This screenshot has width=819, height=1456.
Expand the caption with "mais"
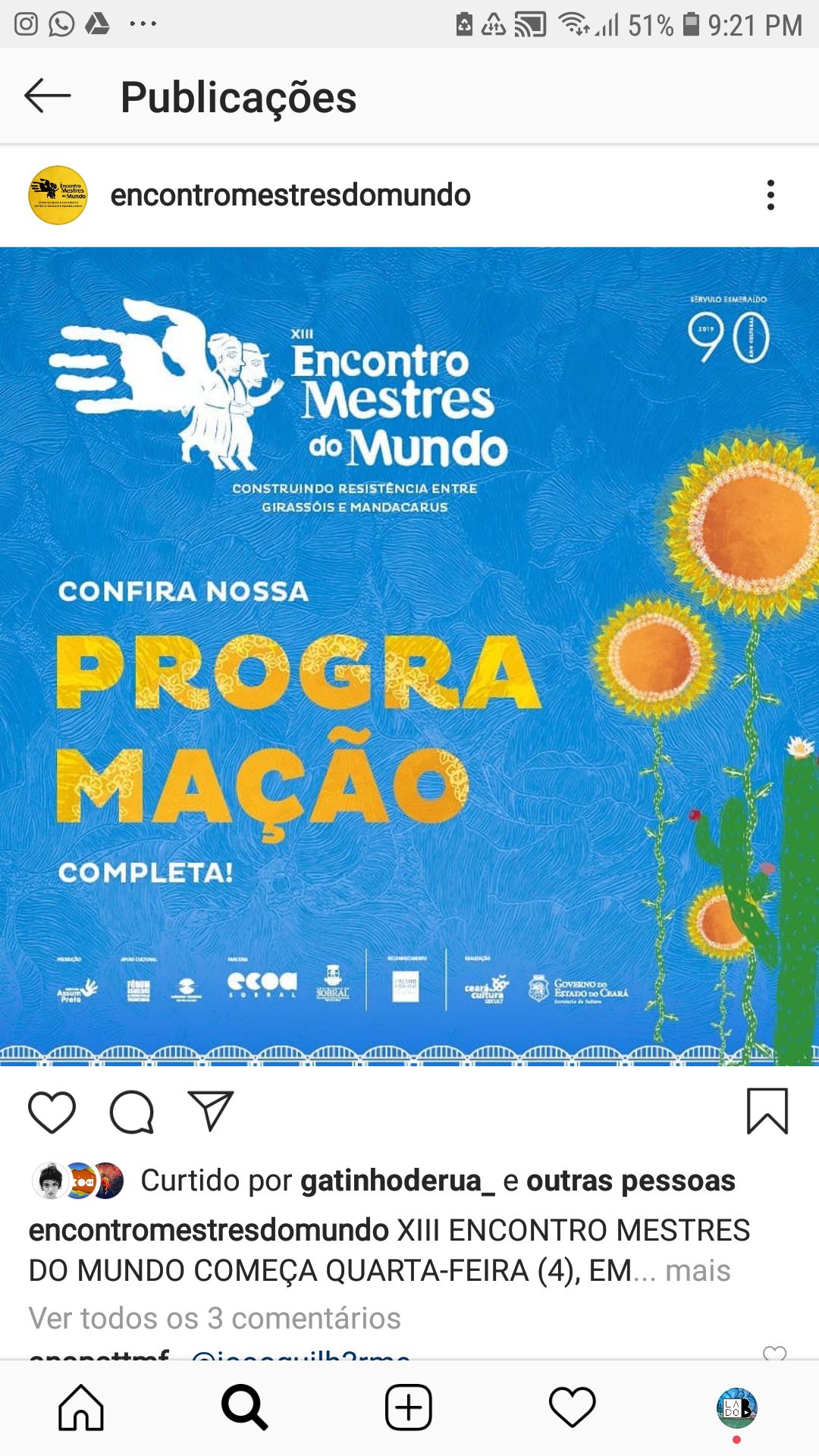tap(698, 1270)
